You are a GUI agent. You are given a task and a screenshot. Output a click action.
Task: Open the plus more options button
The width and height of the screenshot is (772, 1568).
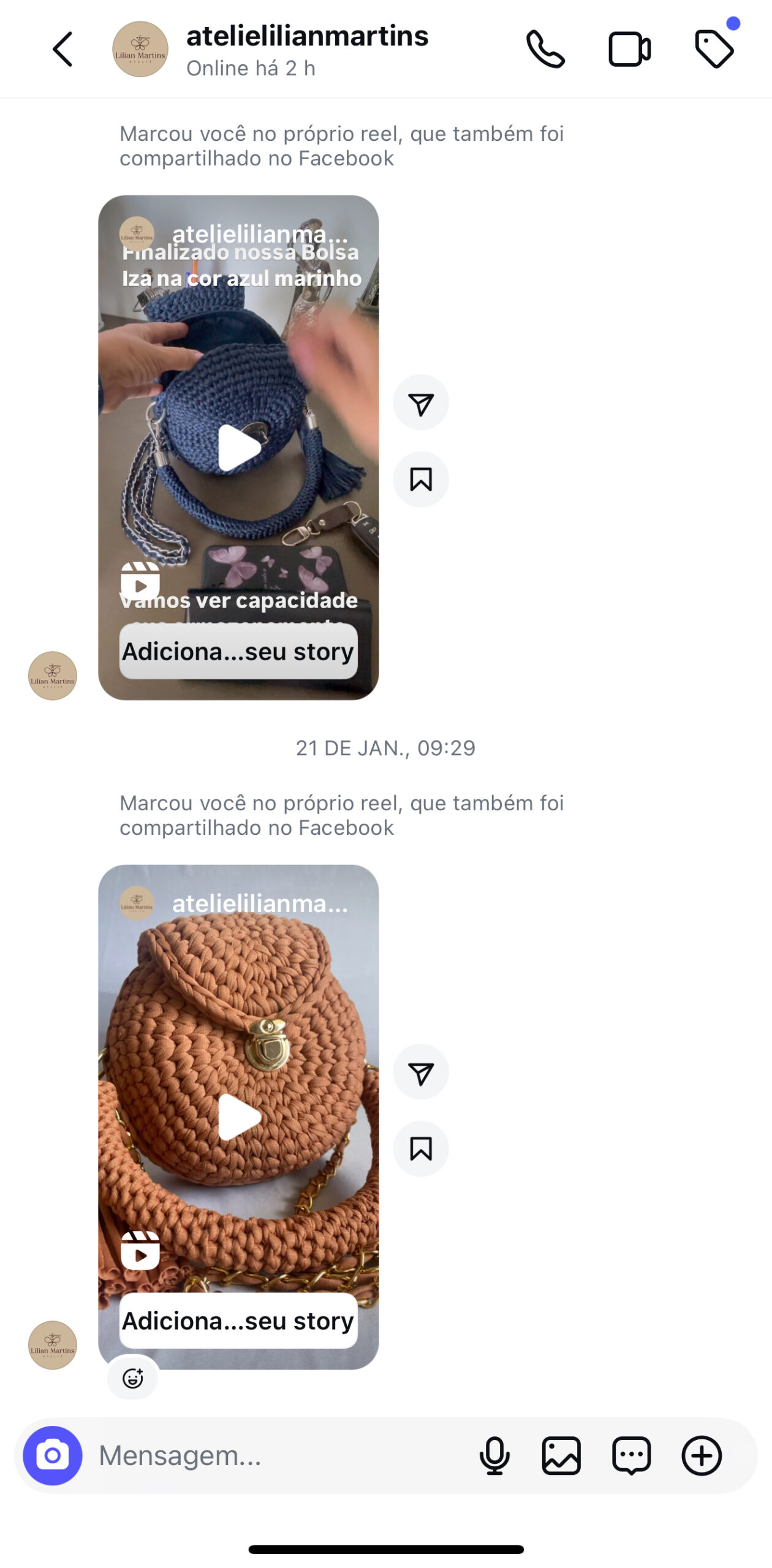702,1455
